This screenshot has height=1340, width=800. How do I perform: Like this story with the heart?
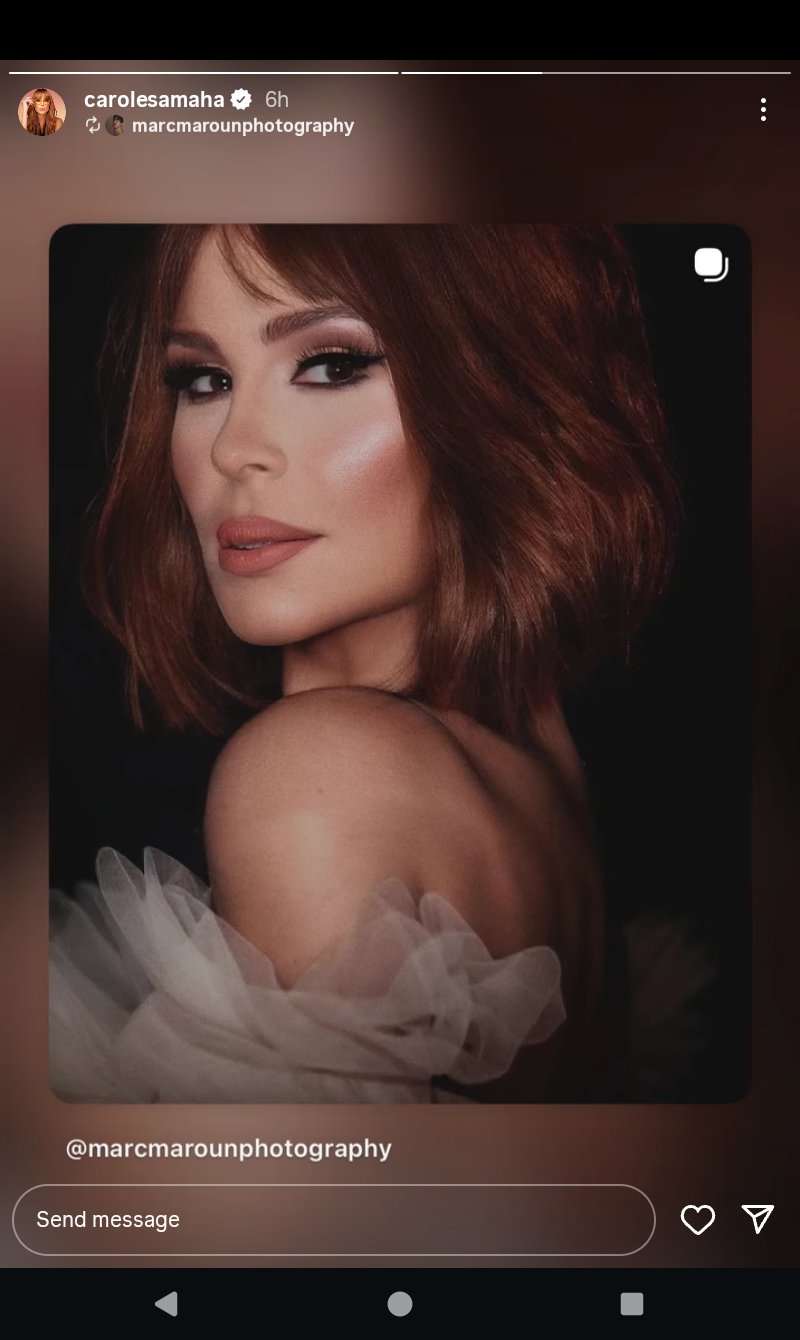(x=698, y=1219)
